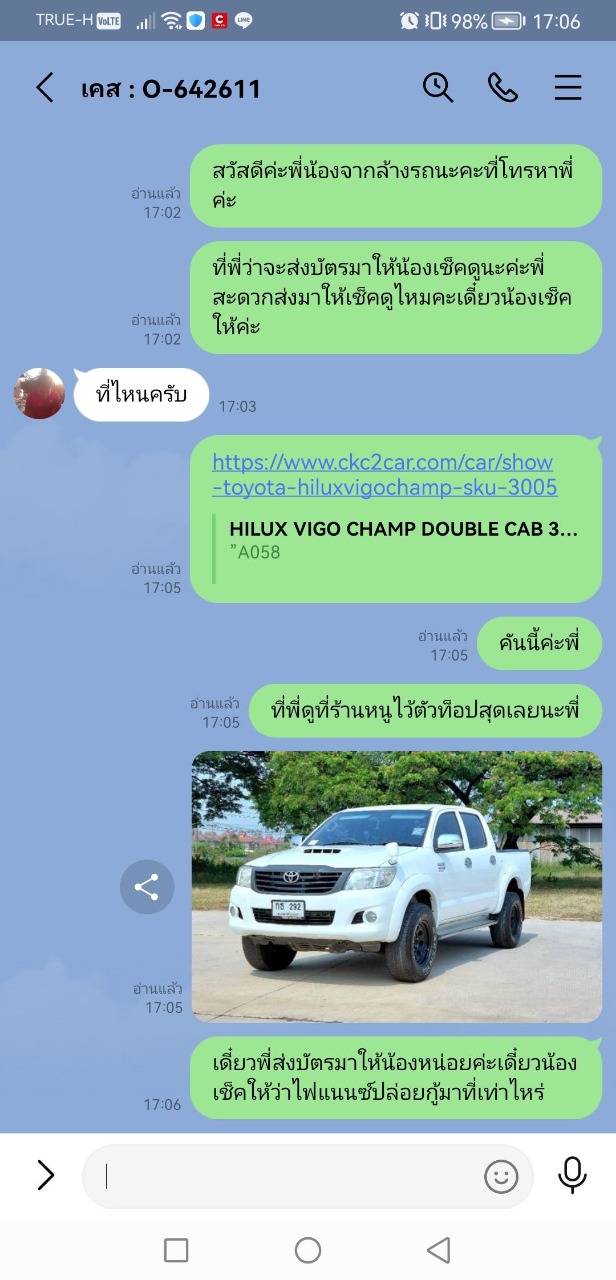Go back from chat O-642611
The height and width of the screenshot is (1280, 616).
point(45,88)
